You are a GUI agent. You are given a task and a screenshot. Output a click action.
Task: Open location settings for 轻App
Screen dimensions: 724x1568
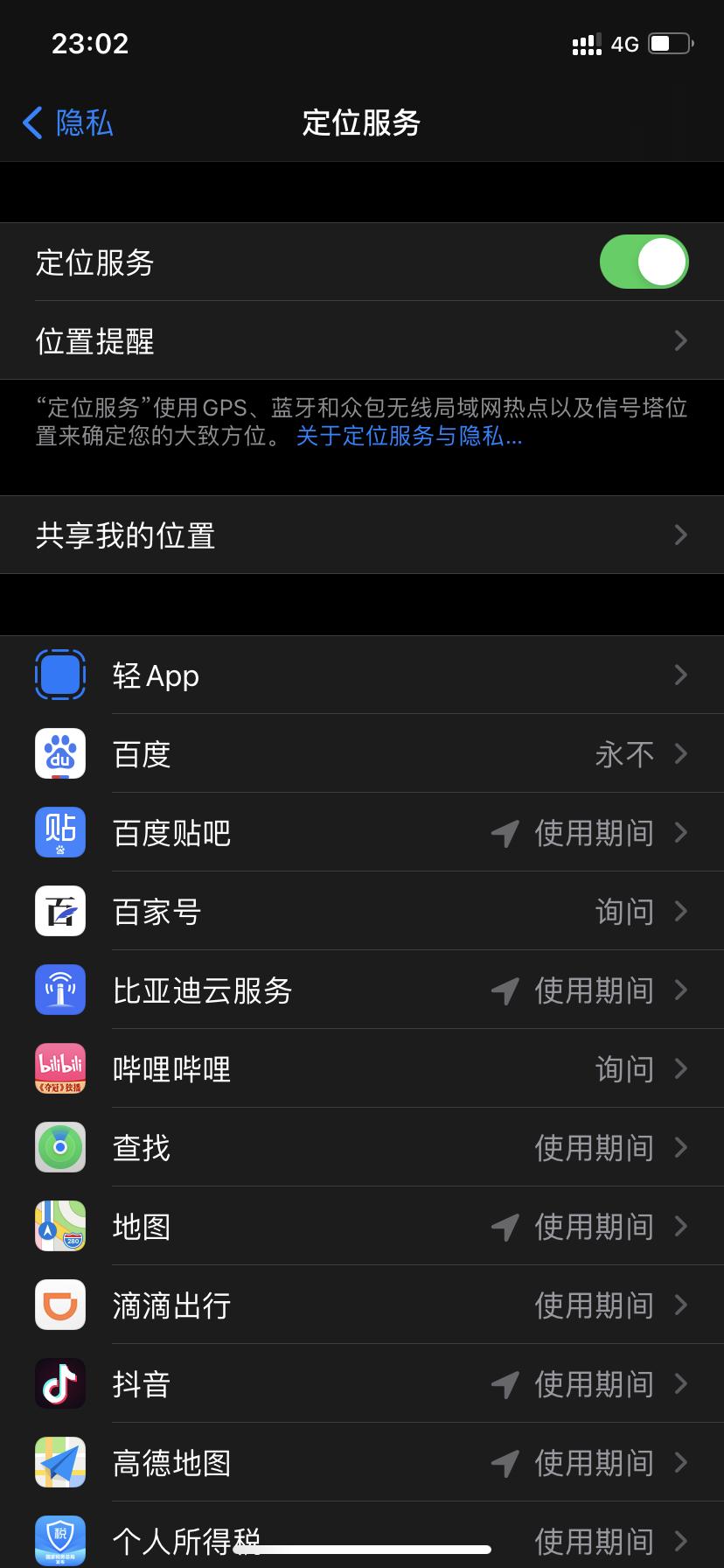point(362,675)
